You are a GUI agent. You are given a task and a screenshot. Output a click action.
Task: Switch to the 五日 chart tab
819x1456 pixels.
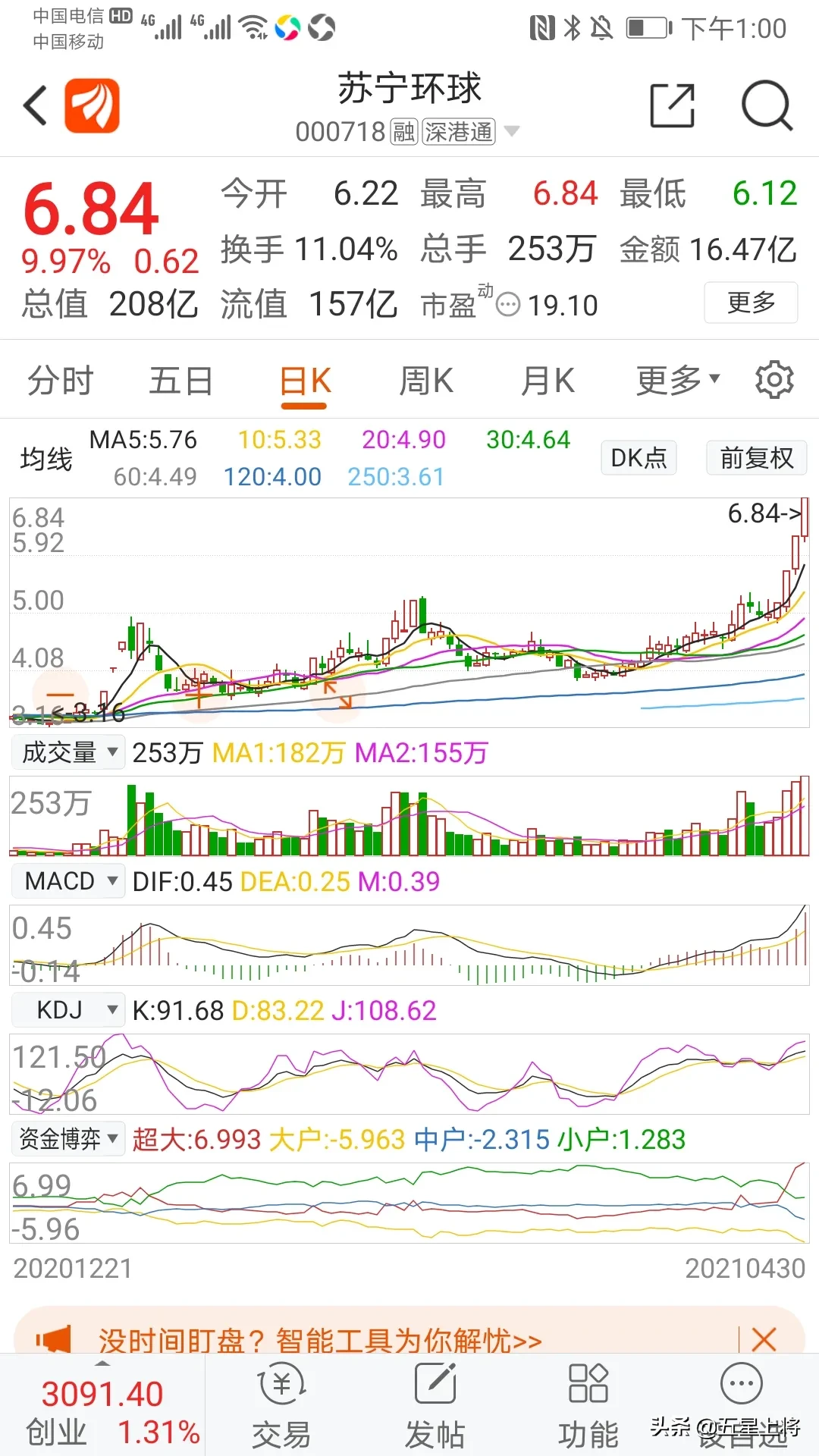click(181, 381)
